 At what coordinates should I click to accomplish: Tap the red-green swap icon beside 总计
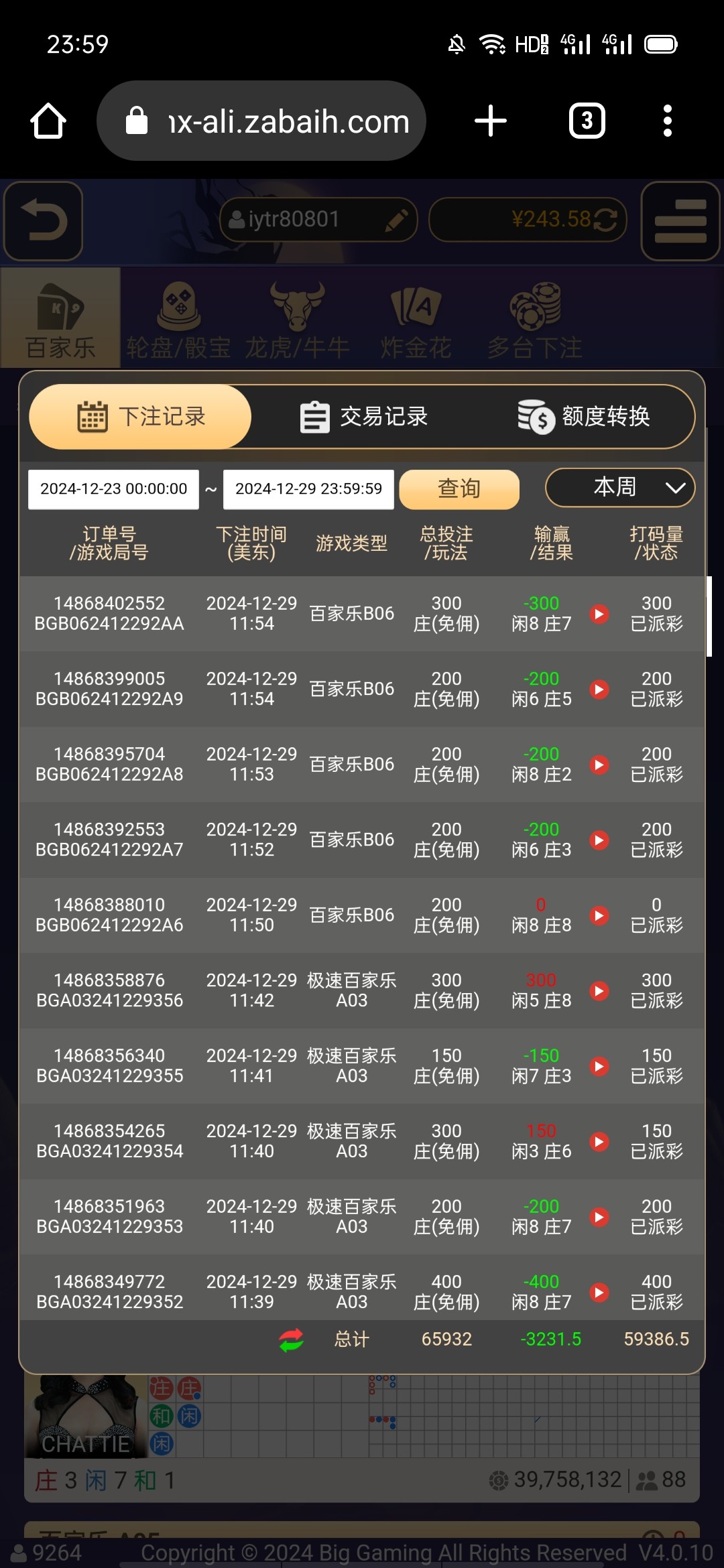point(291,1340)
